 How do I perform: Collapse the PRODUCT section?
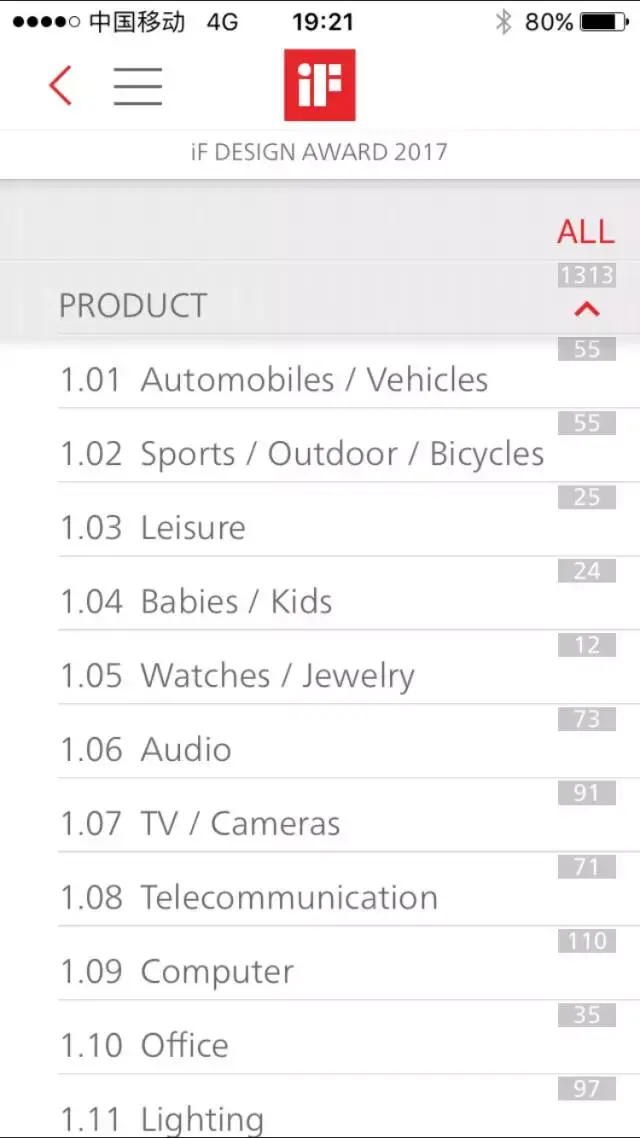(587, 309)
